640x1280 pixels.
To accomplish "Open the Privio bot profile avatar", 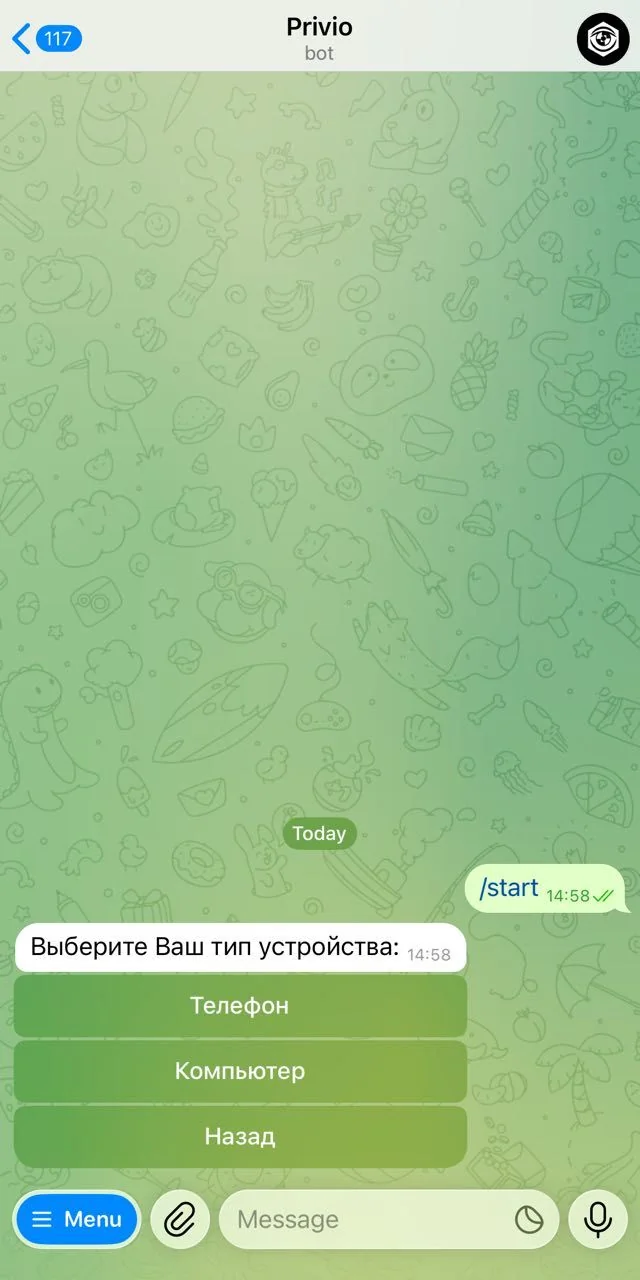I will tap(603, 39).
